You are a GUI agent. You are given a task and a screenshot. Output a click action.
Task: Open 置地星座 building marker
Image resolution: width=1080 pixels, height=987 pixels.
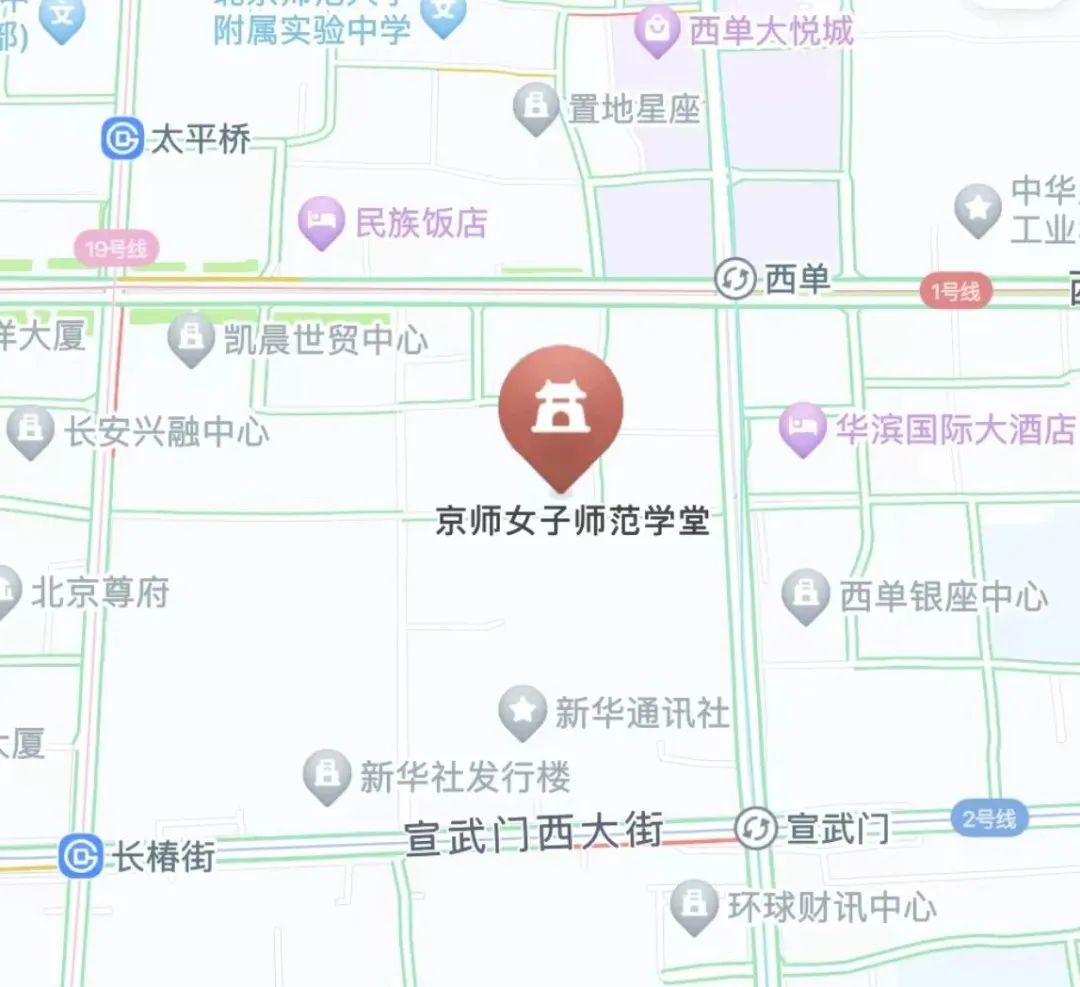(x=536, y=107)
